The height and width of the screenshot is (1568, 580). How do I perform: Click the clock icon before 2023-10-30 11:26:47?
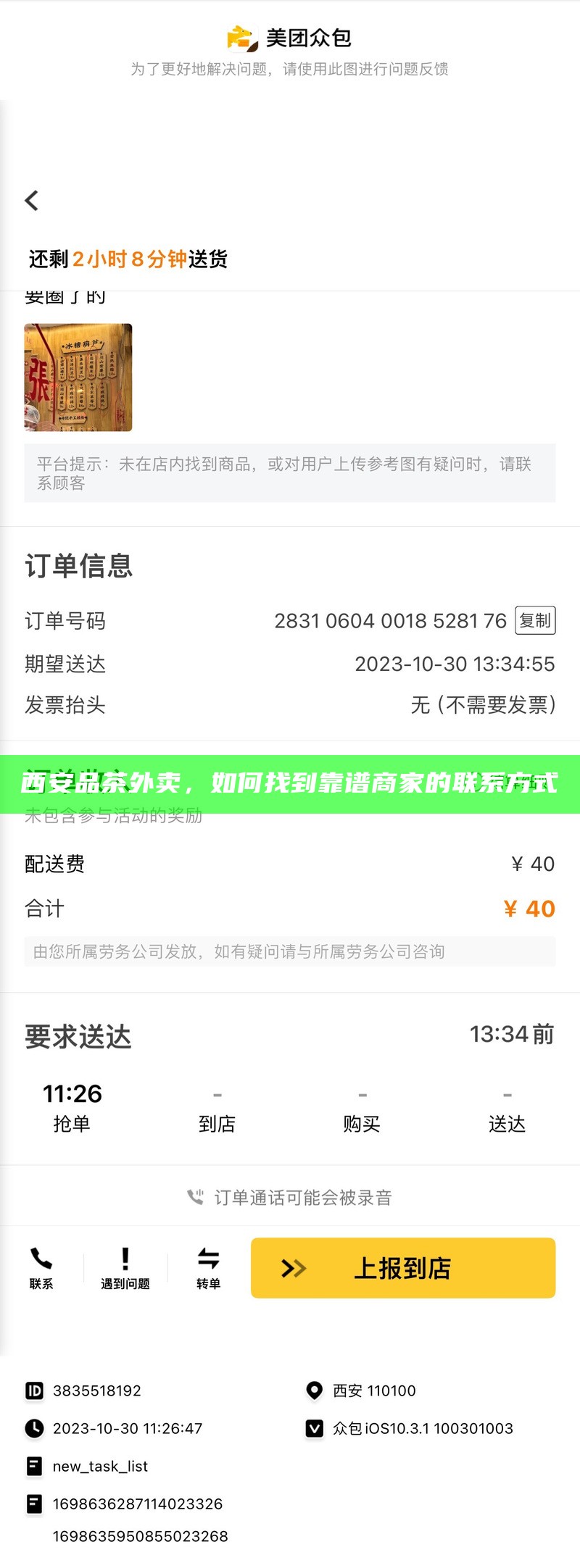[x=34, y=1429]
